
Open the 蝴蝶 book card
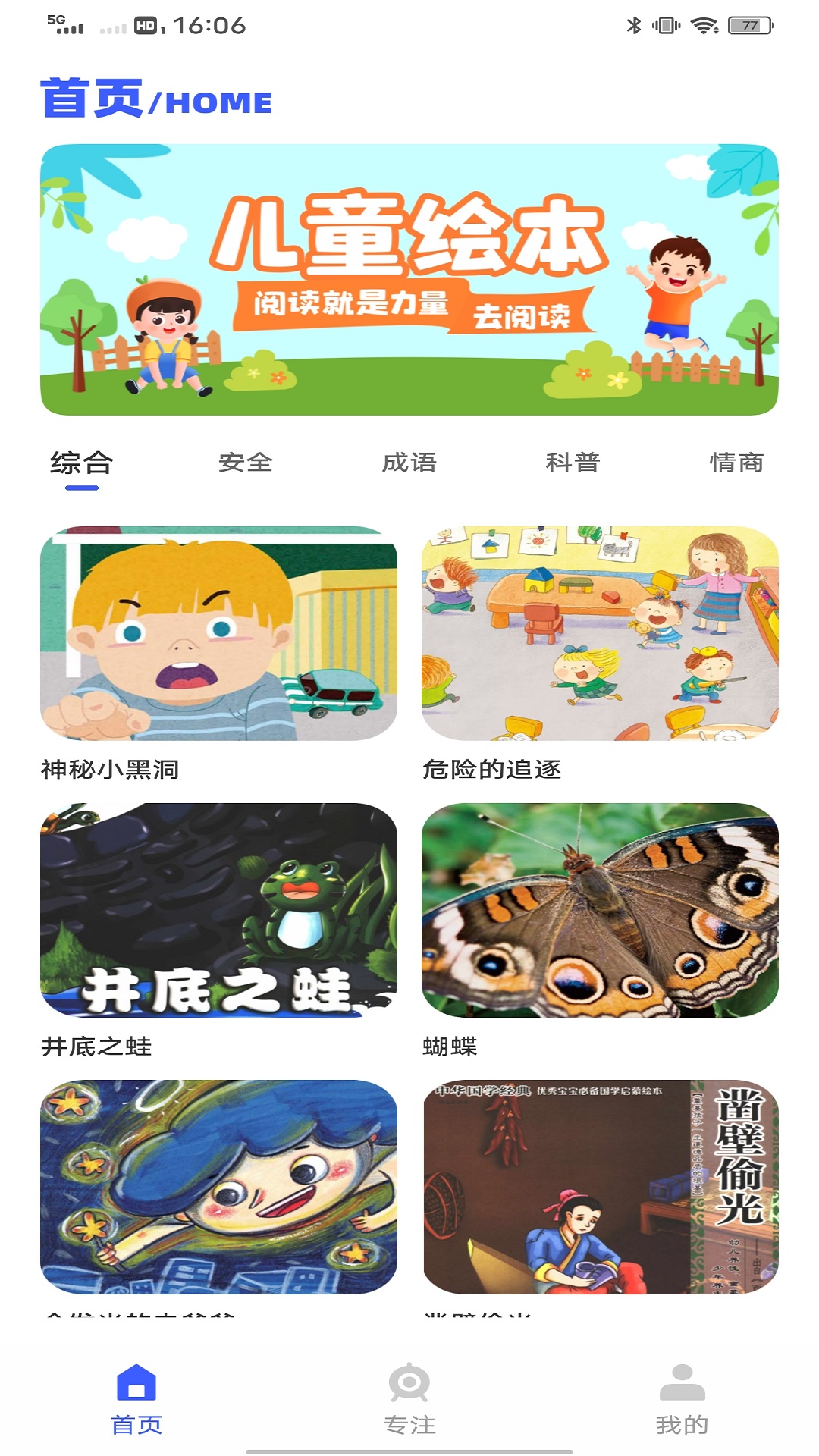[x=600, y=910]
